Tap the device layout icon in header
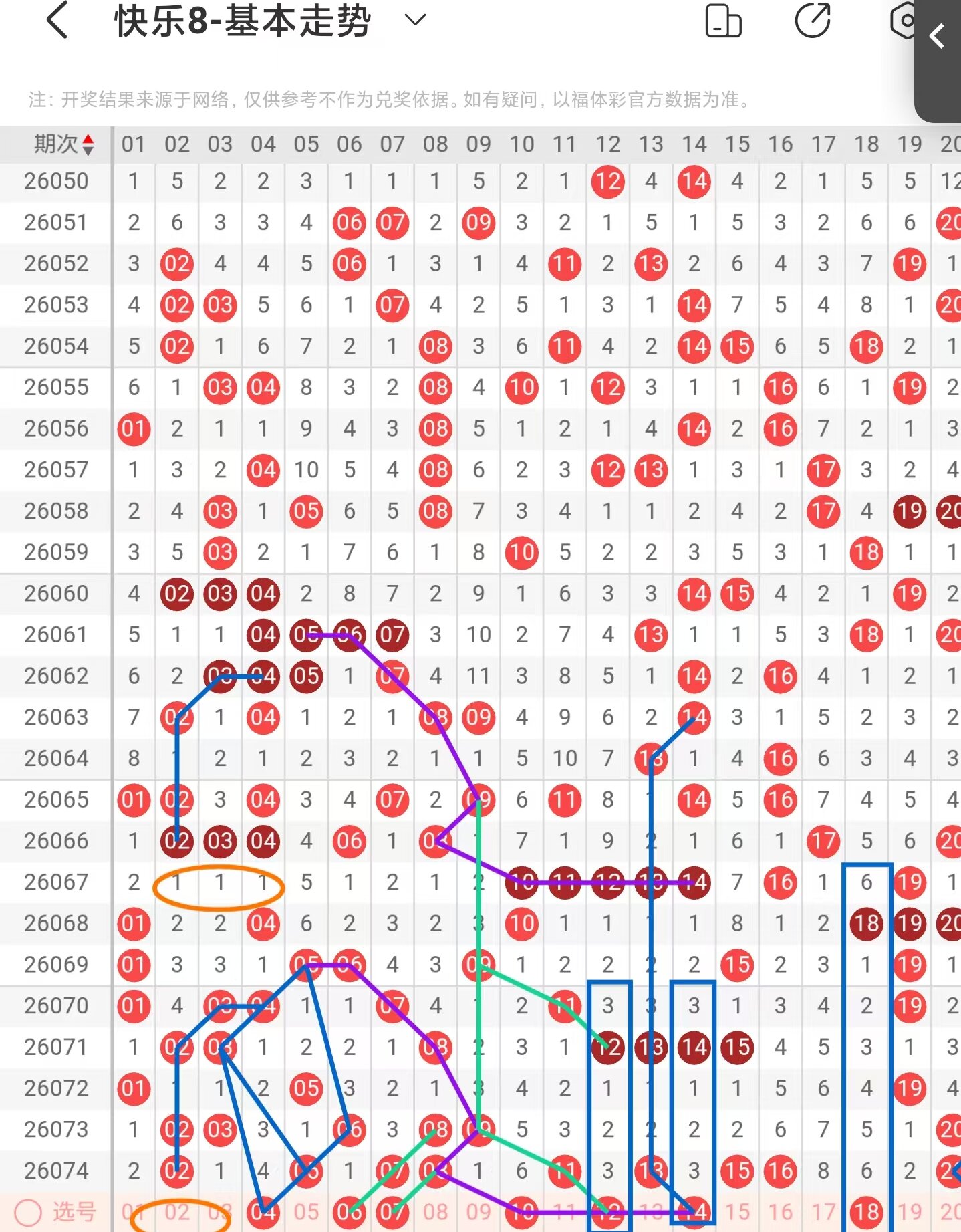This screenshot has width=961, height=1232. pyautogui.click(x=723, y=21)
